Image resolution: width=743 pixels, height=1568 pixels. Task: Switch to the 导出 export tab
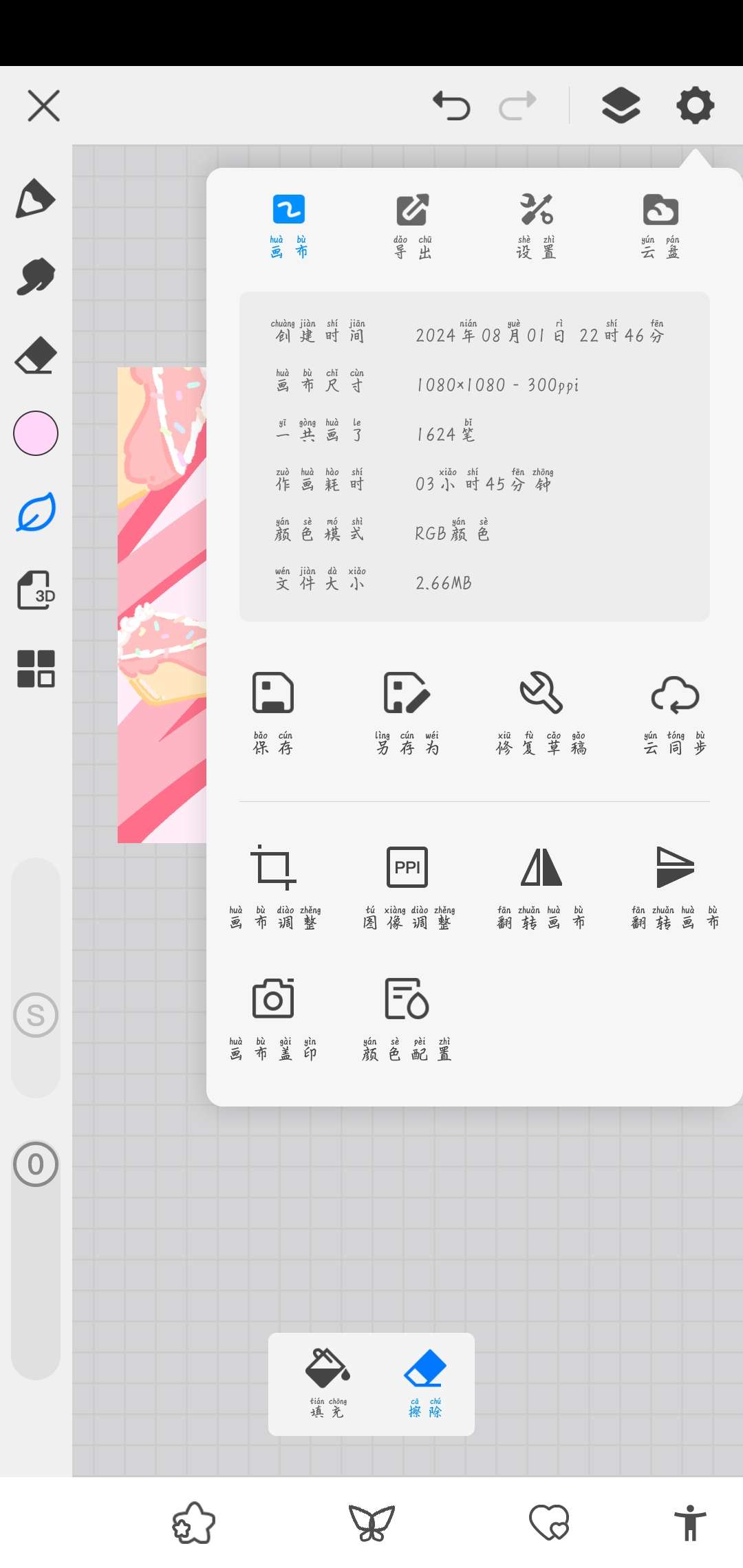point(412,226)
